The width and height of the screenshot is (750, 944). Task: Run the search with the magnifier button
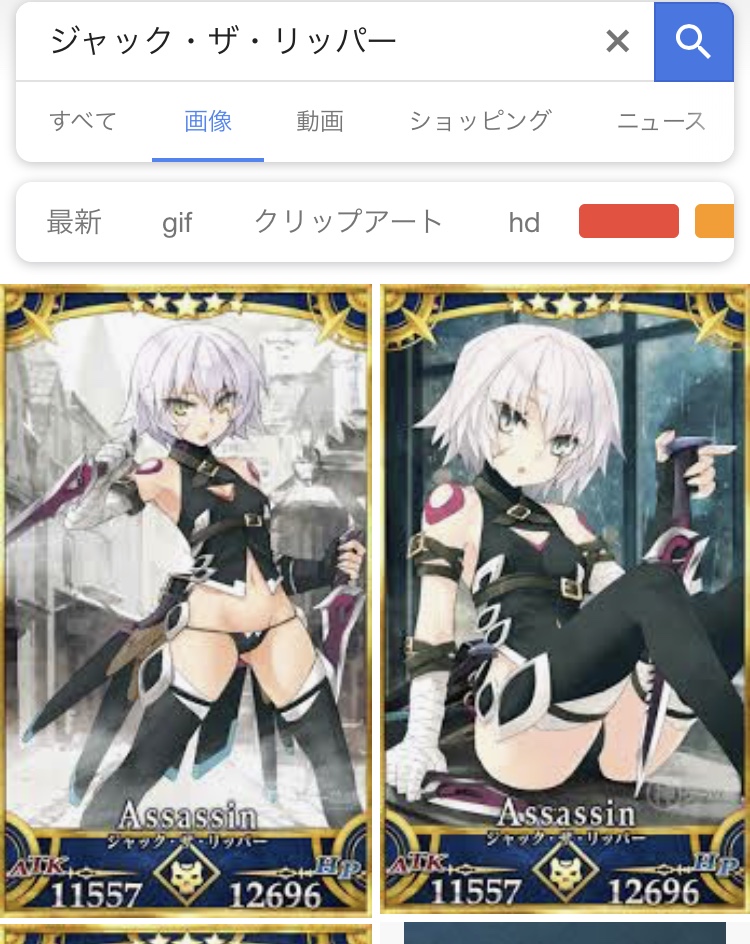point(692,41)
